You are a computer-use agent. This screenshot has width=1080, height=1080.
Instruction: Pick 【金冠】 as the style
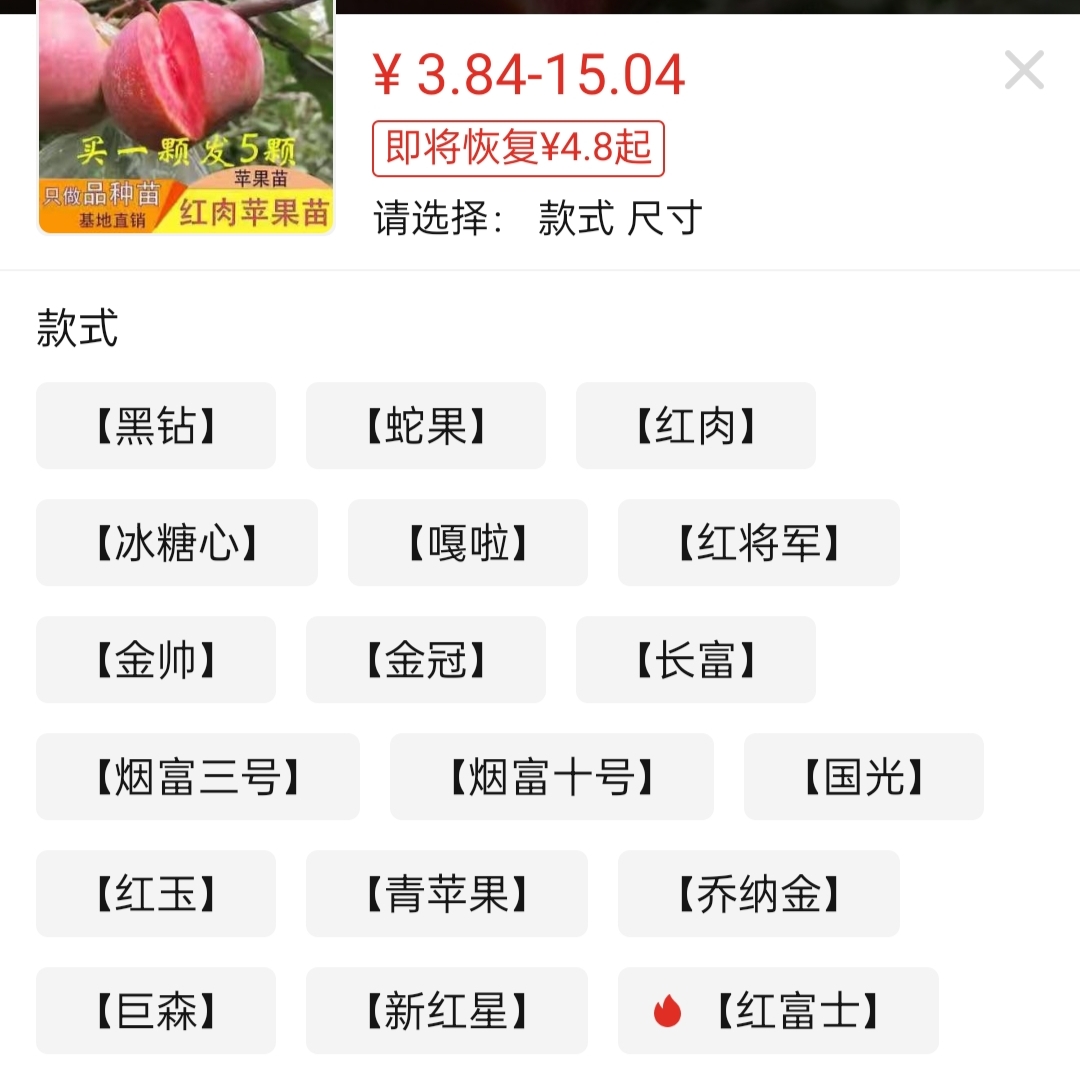426,660
